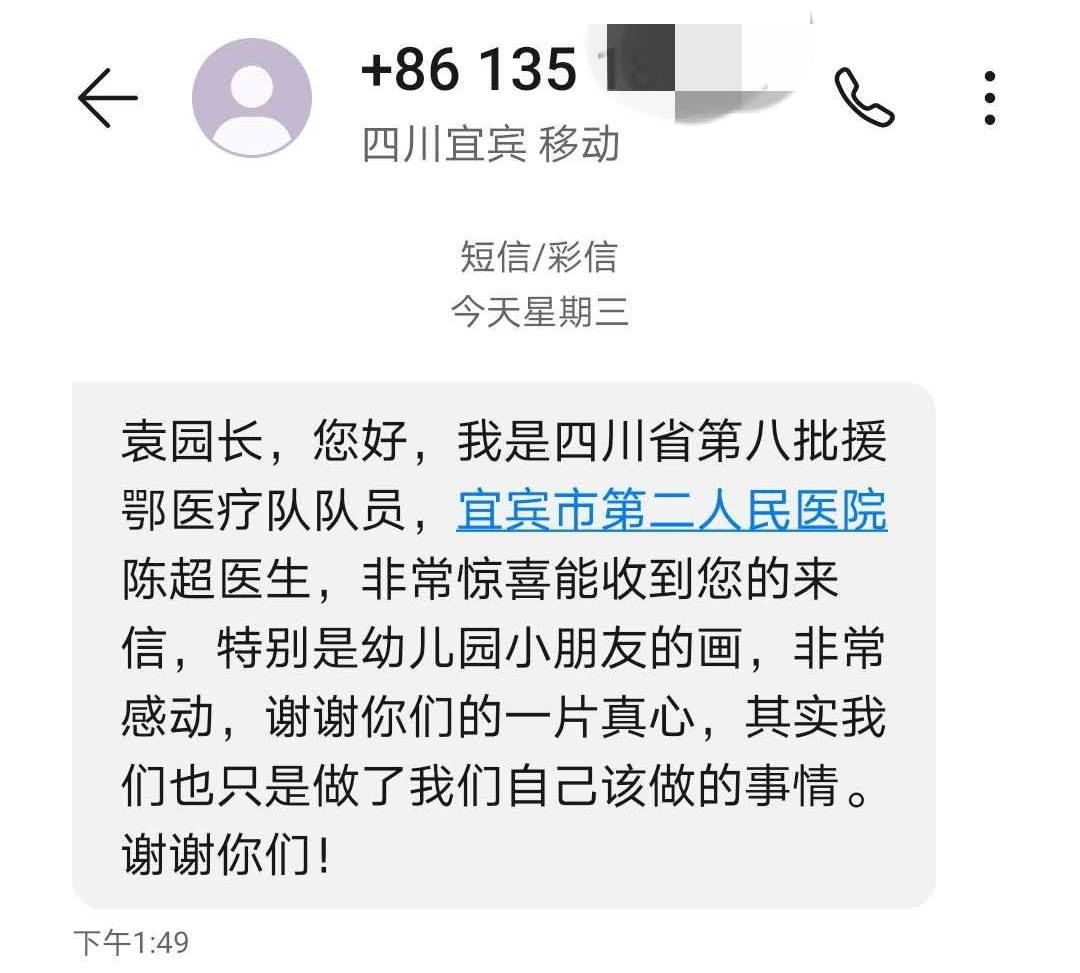Go back to the message list
Viewport: 1080px width, 973px height.
(x=106, y=98)
